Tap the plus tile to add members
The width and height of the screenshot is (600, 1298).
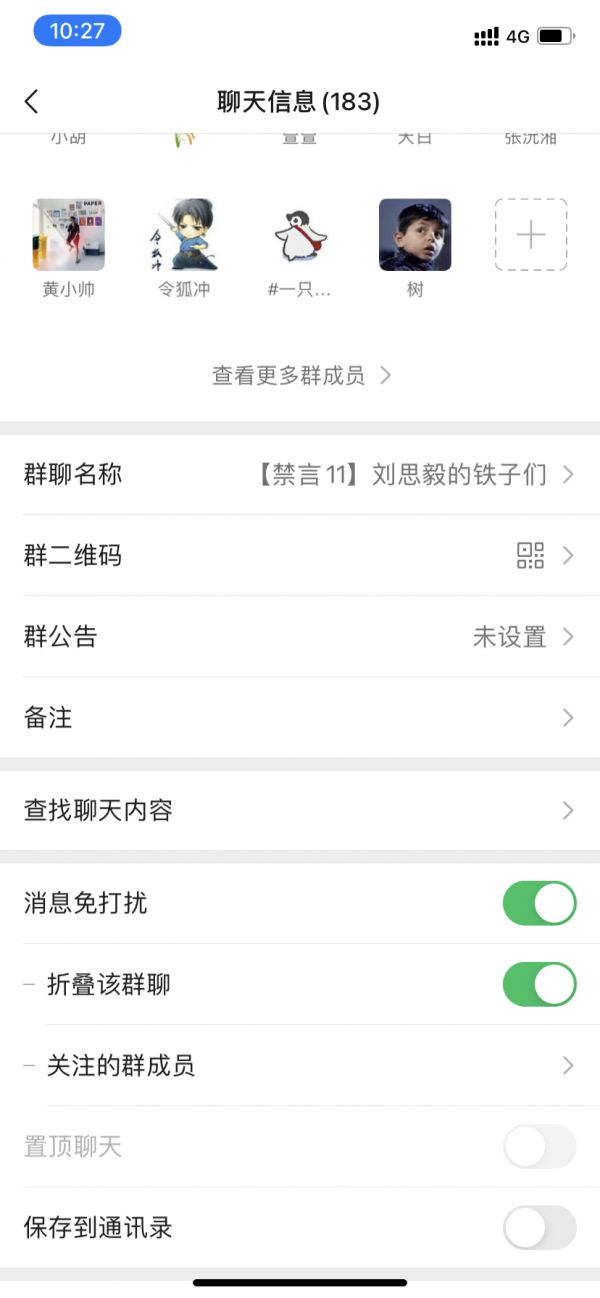pos(530,235)
